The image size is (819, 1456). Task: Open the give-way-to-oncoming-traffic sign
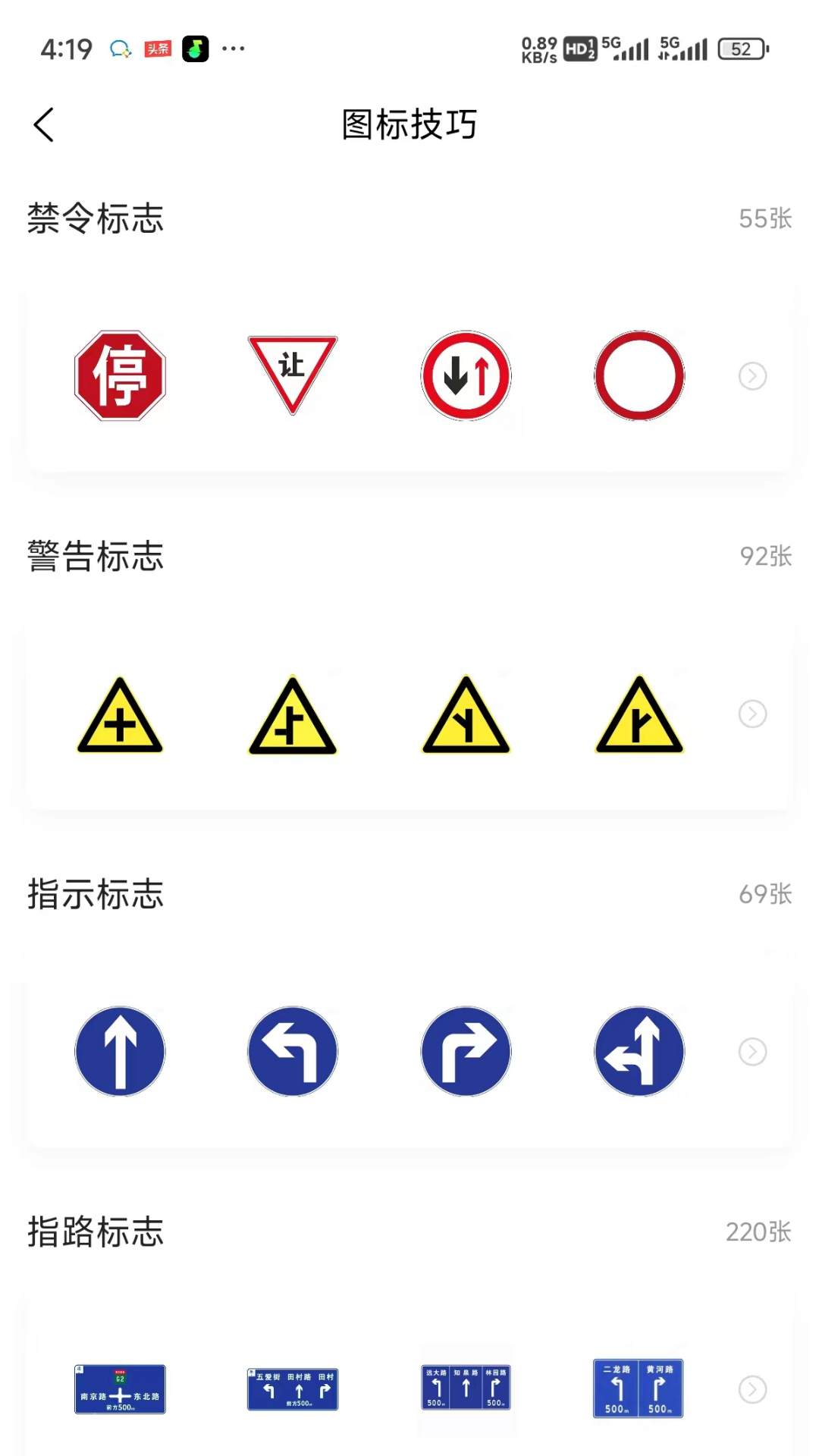coord(466,375)
